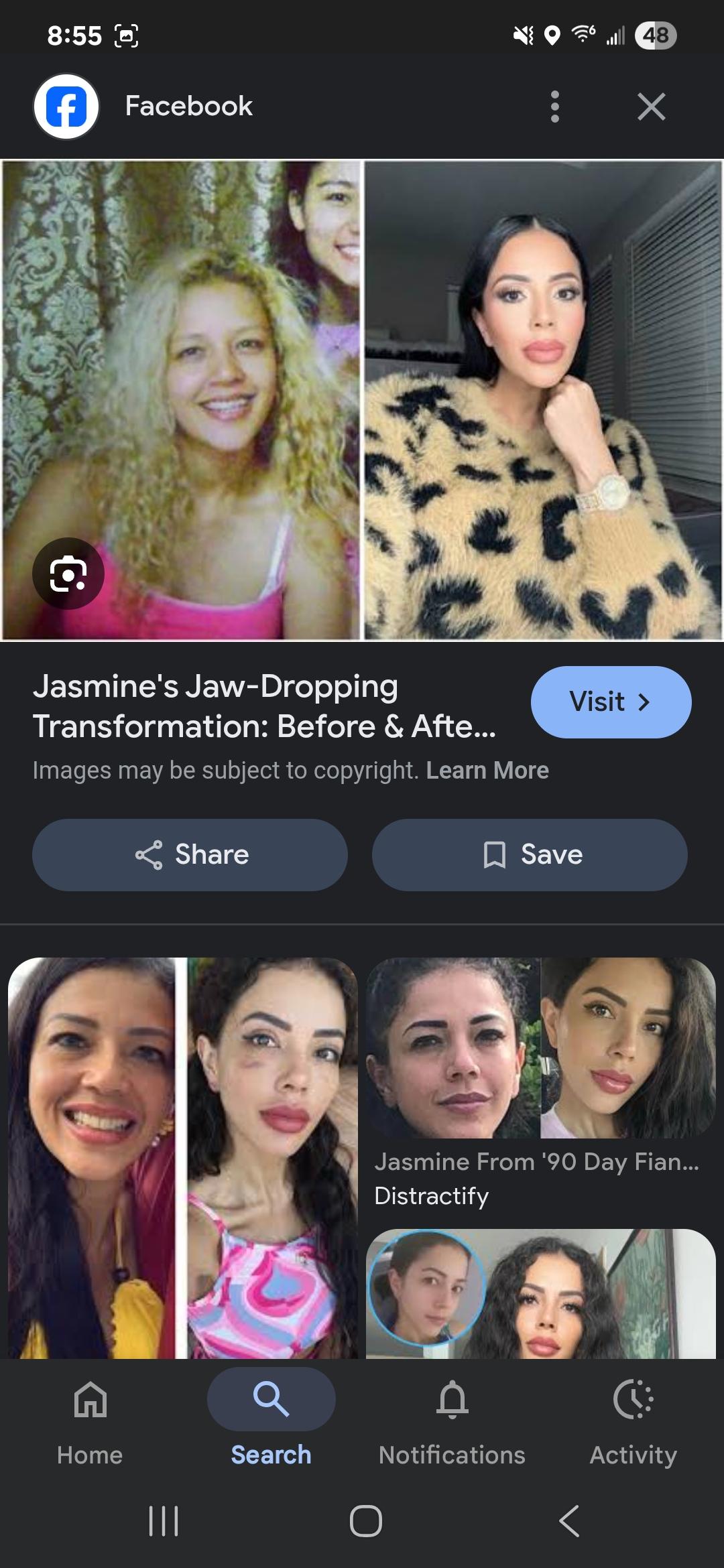Tap the Facebook source icon

(65, 105)
